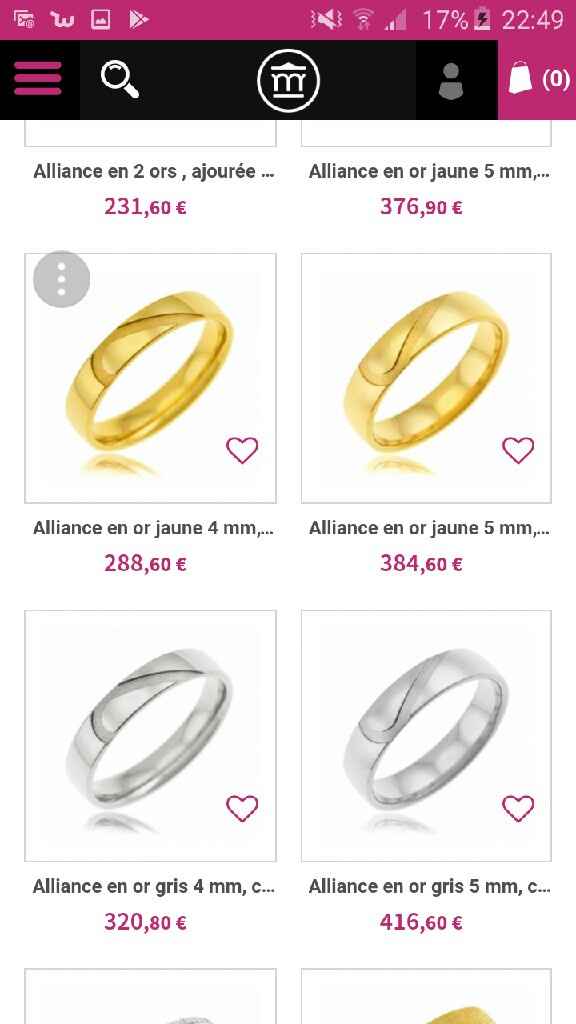576x1024 pixels.
Task: Favorite the 320,80 € grey gold ring
Action: [x=242, y=808]
